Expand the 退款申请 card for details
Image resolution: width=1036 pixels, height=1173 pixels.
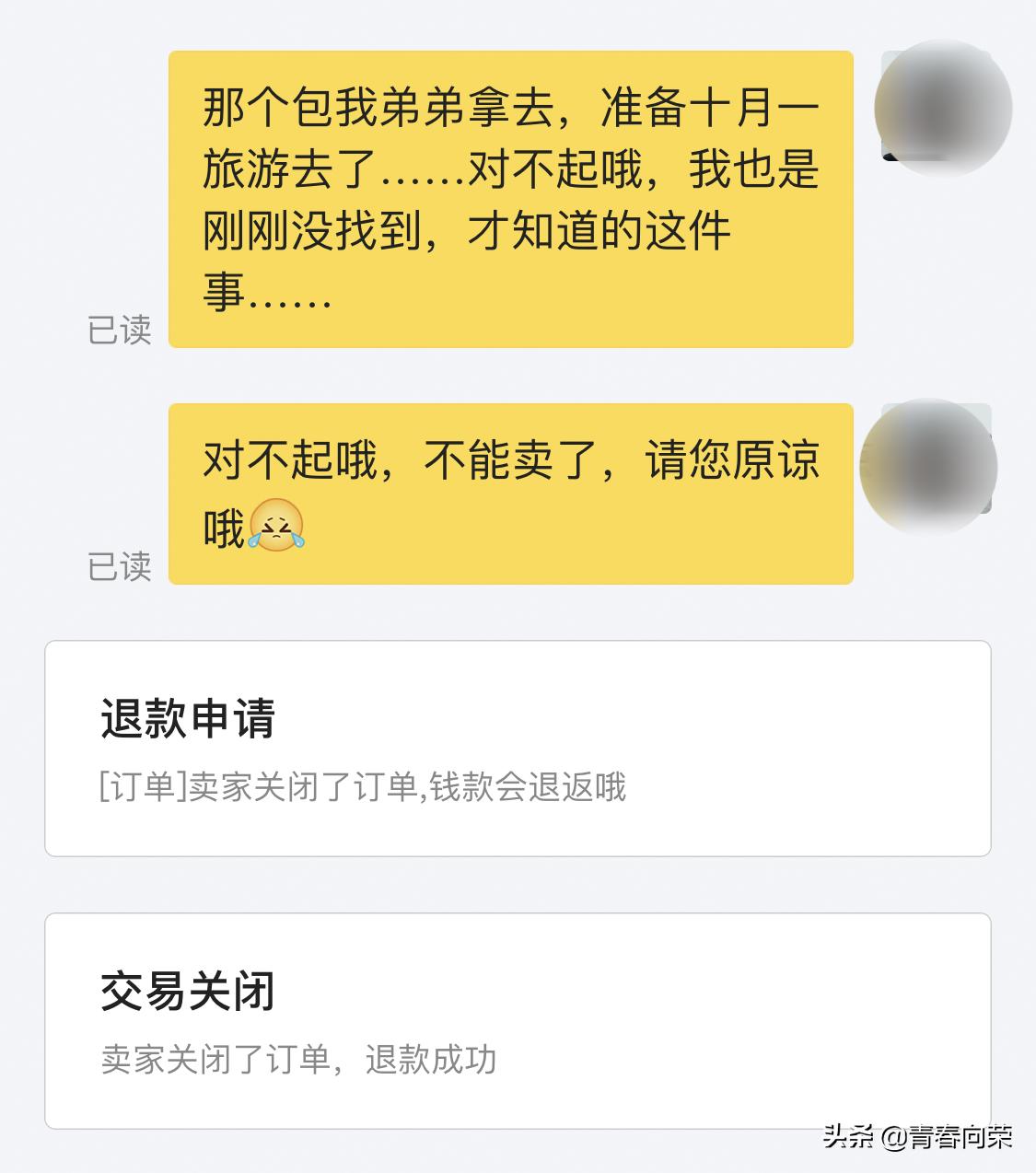[518, 746]
